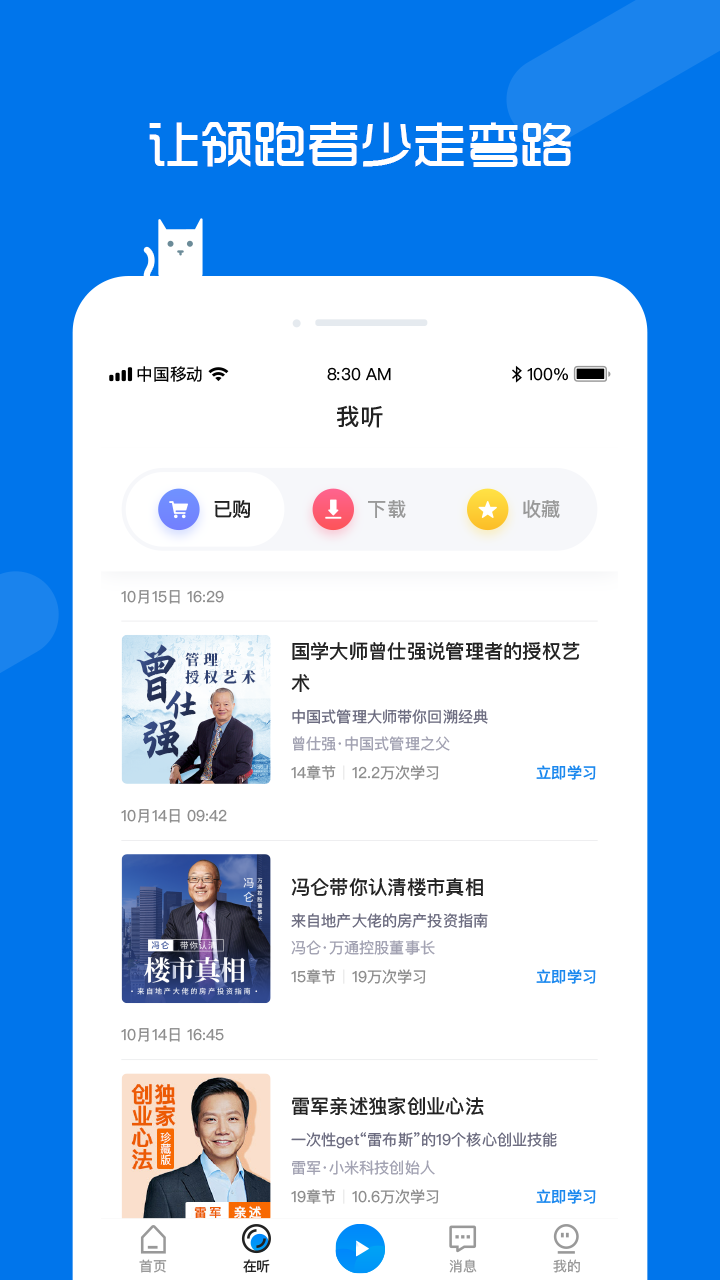The height and width of the screenshot is (1280, 720).
Task: Tap the 雷军 course cover art
Action: (x=195, y=1146)
